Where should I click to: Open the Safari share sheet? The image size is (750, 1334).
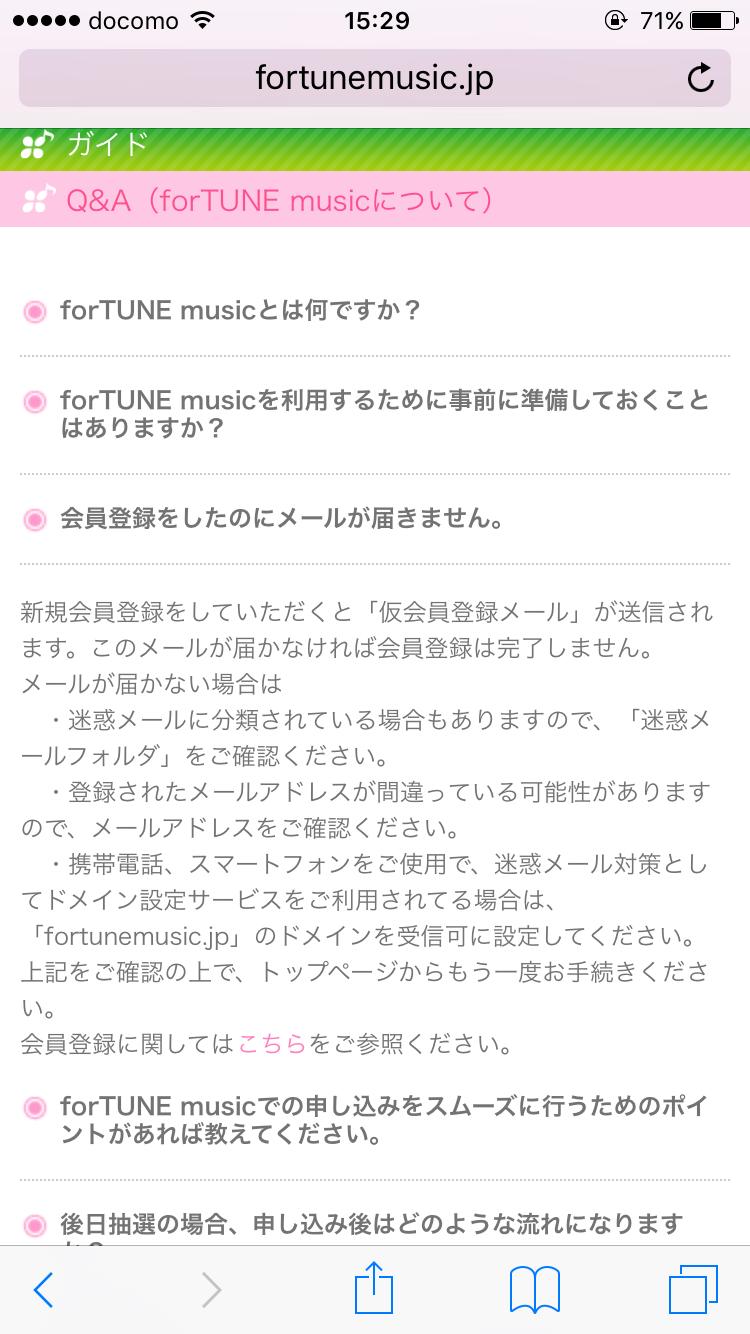[x=375, y=1288]
